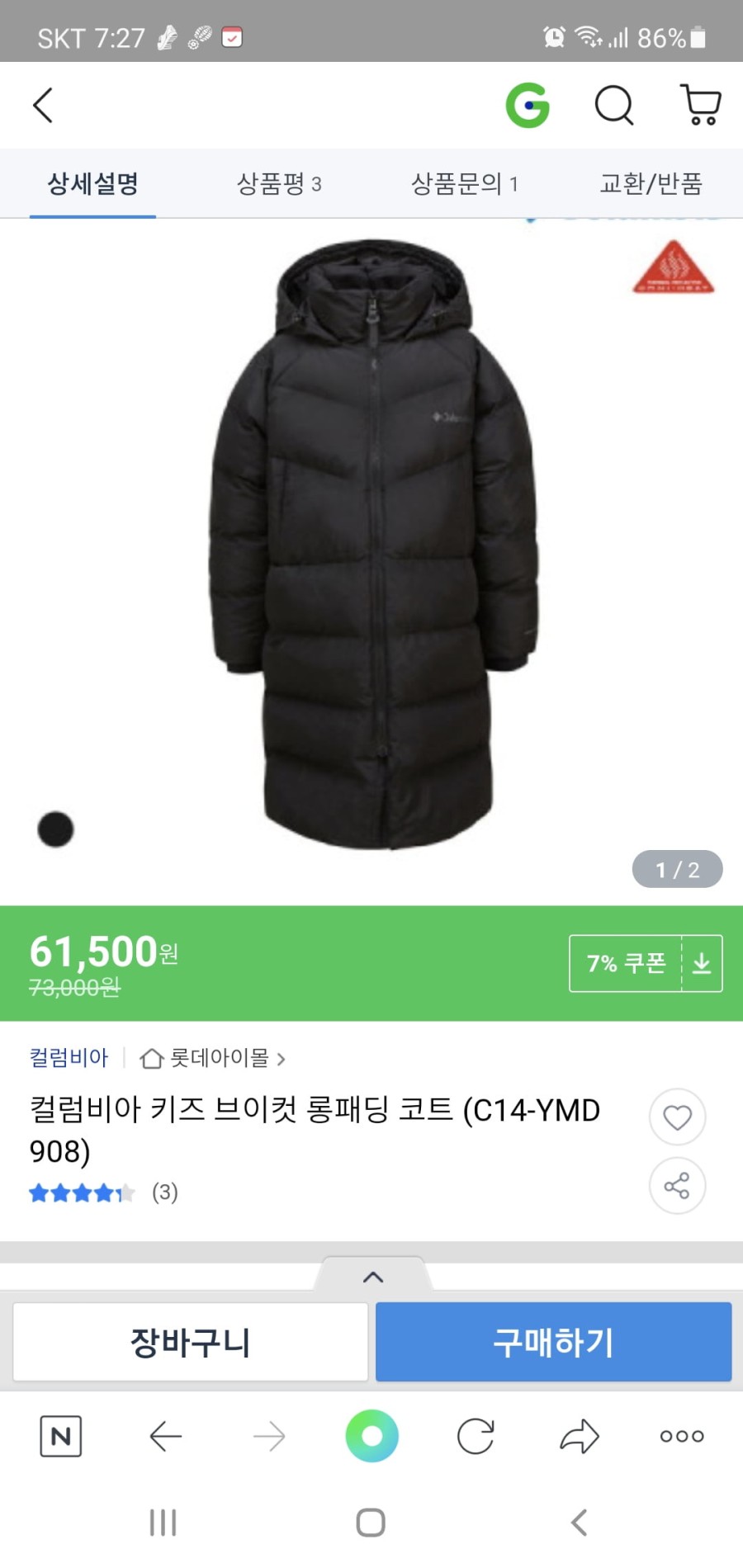Reload the page in browser toolbar
Screen dimensions: 743x1568
[476, 1437]
